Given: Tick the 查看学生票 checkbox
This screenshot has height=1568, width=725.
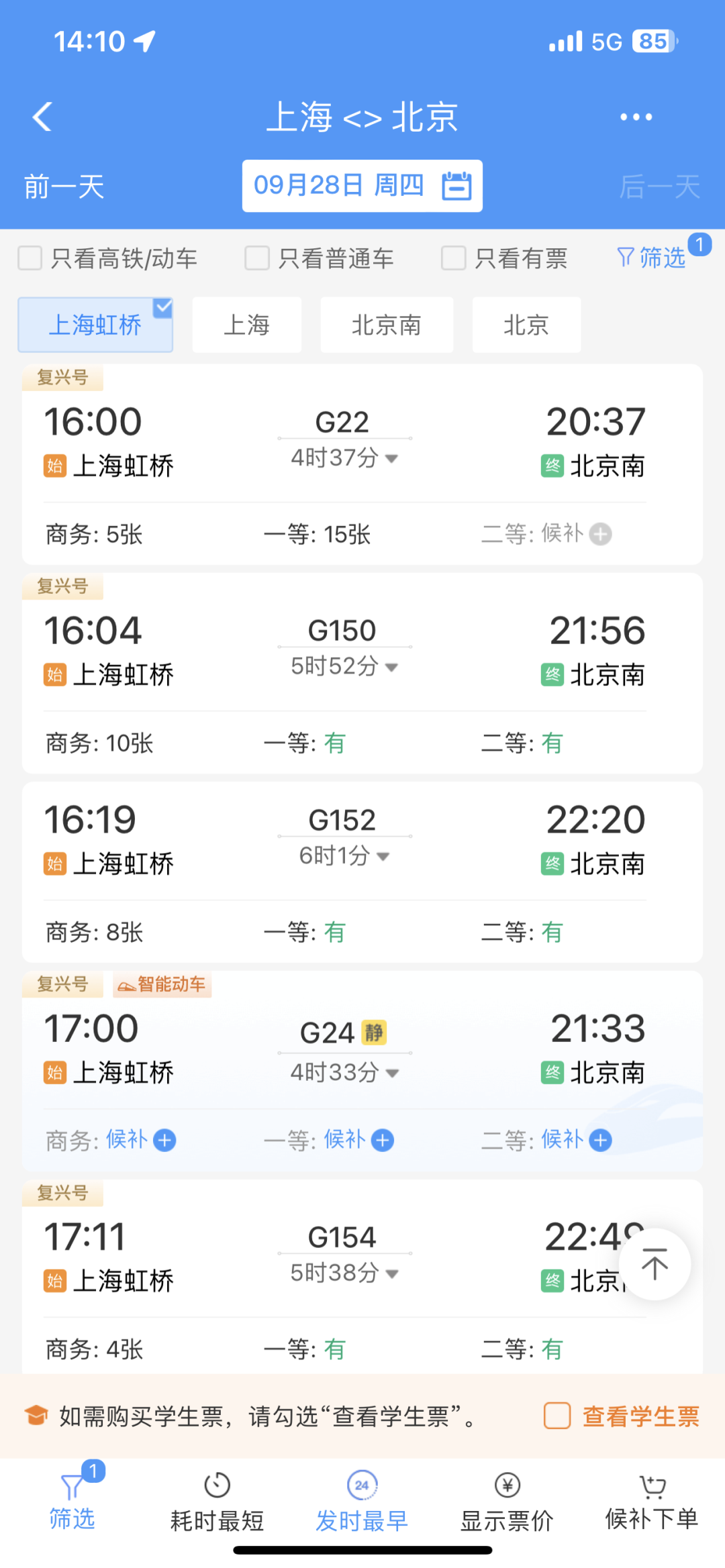Looking at the screenshot, I should (x=557, y=1416).
